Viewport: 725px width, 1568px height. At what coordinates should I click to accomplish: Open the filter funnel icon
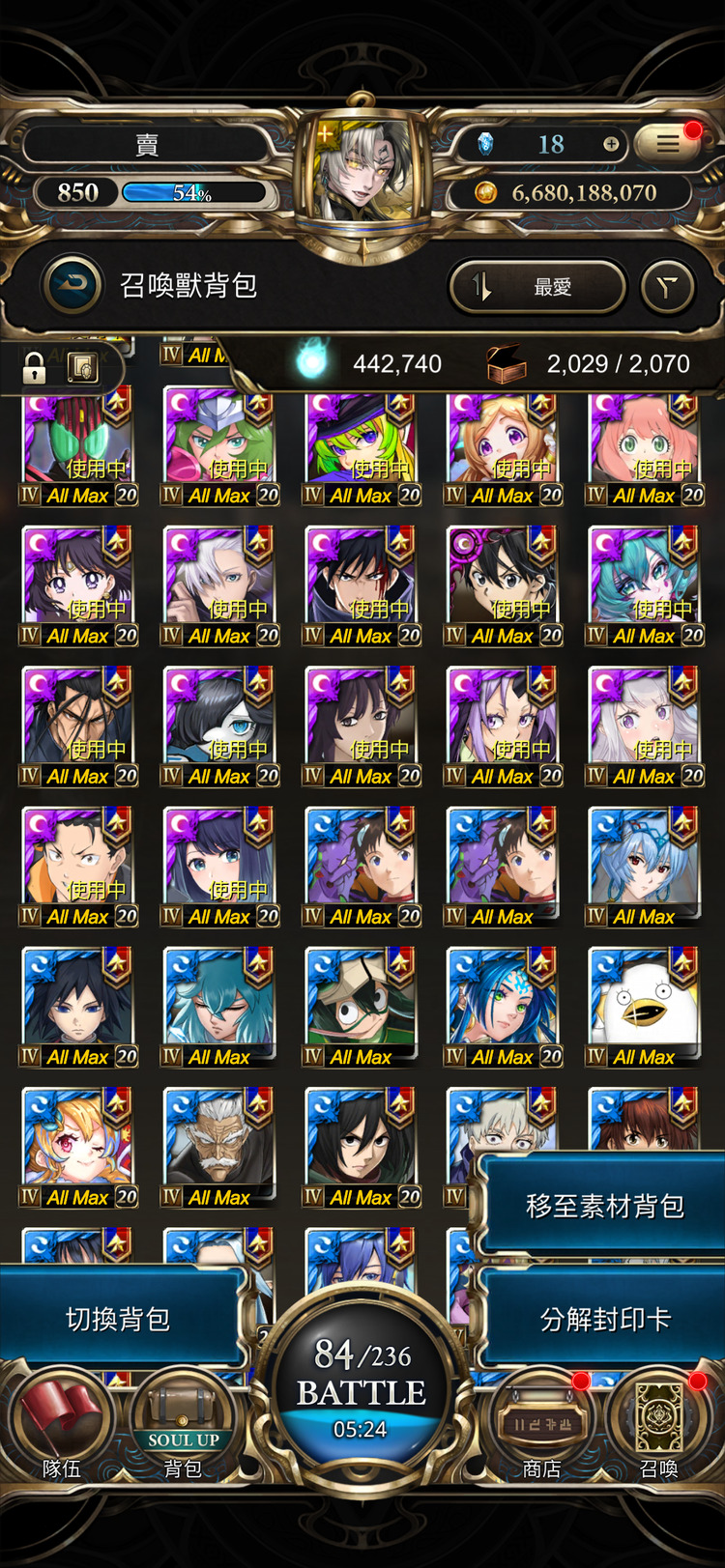667,286
